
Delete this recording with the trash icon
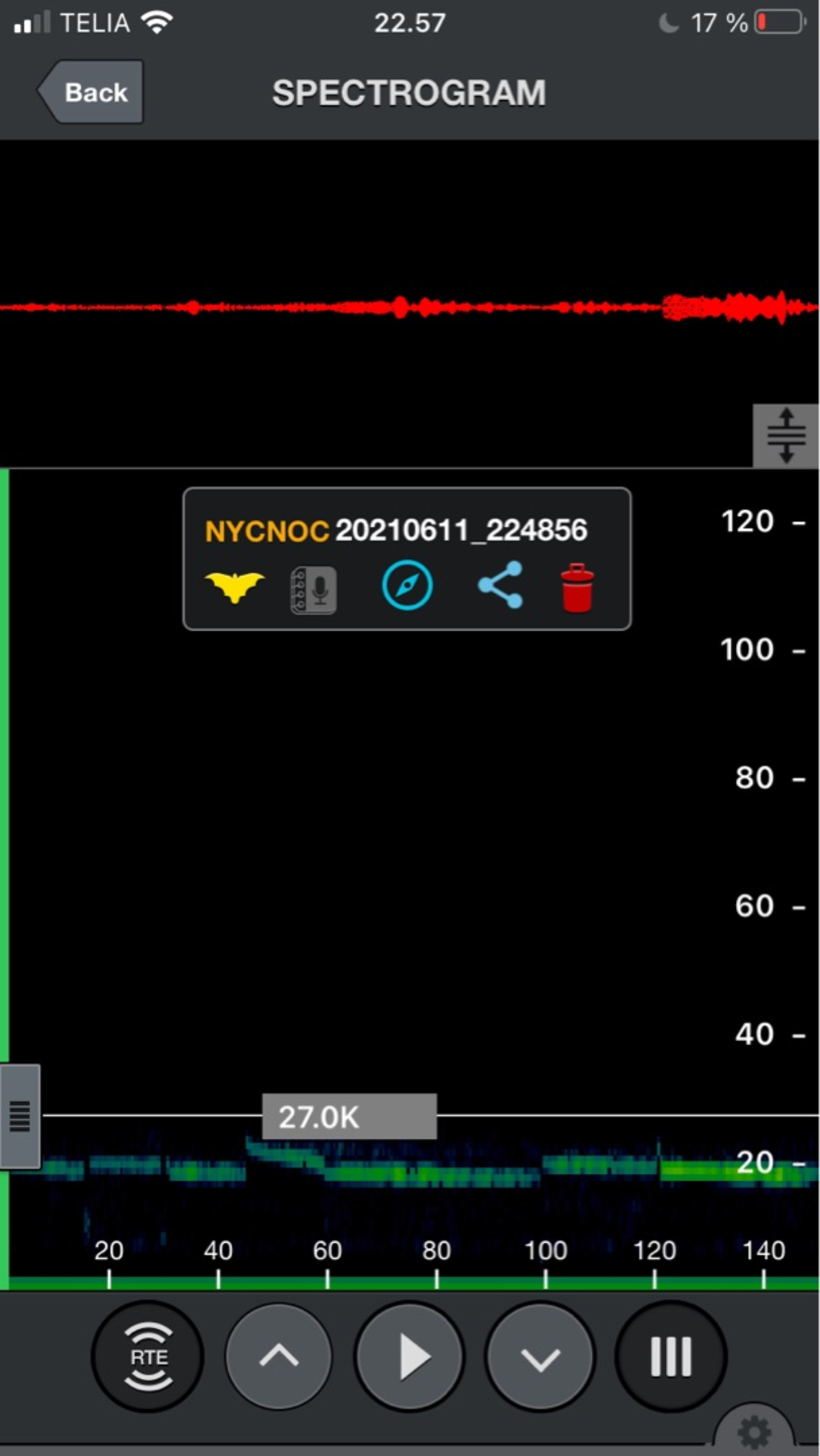pyautogui.click(x=577, y=588)
